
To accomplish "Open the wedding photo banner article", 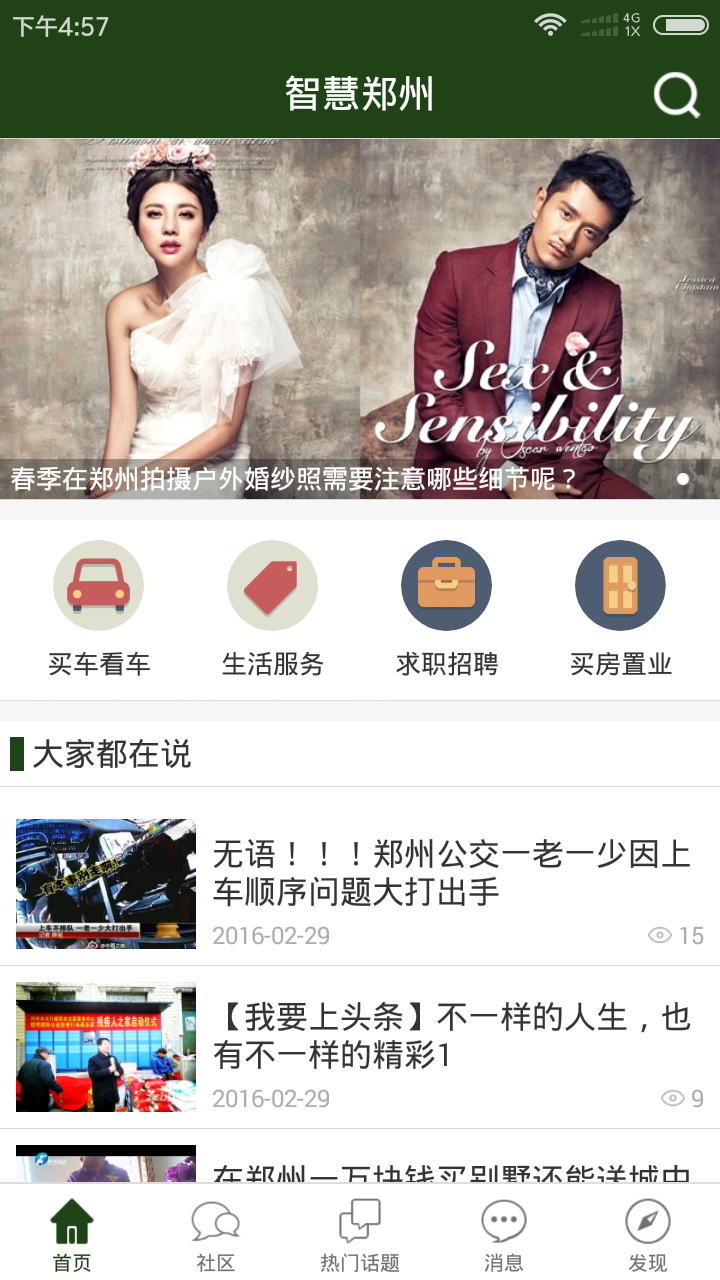I will (360, 318).
